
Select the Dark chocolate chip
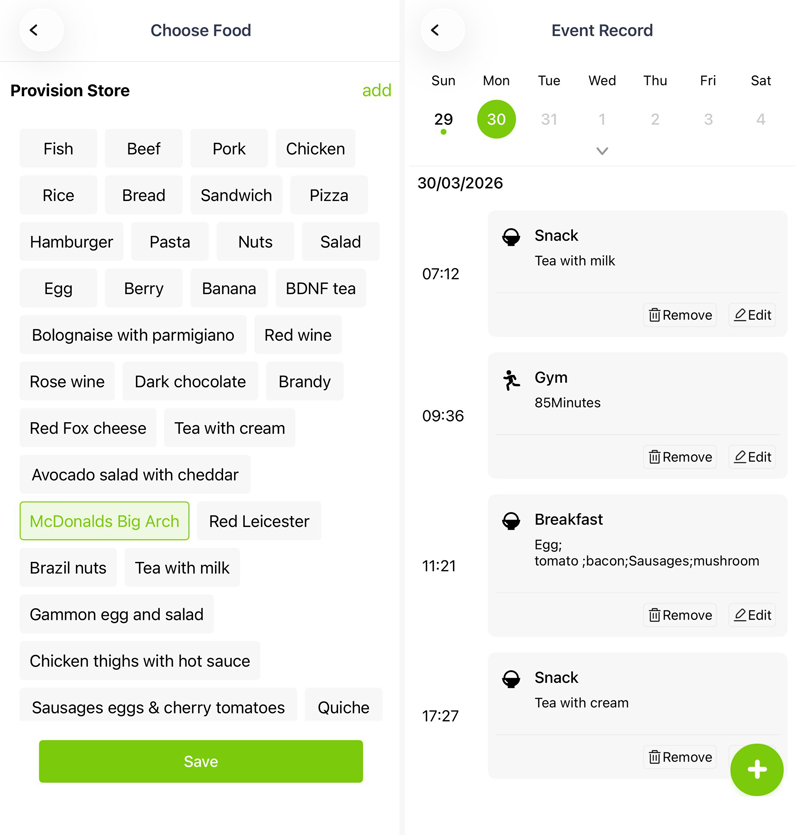tap(190, 381)
